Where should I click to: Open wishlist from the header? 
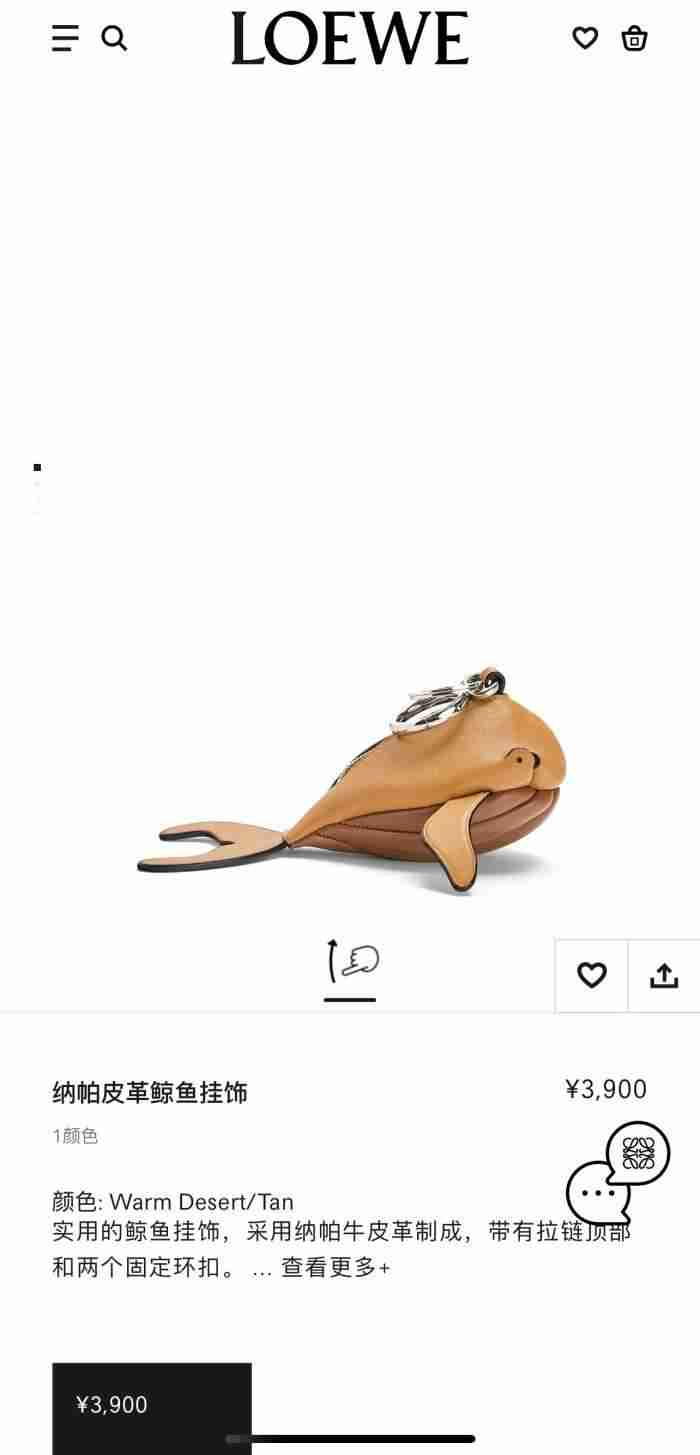tap(585, 39)
